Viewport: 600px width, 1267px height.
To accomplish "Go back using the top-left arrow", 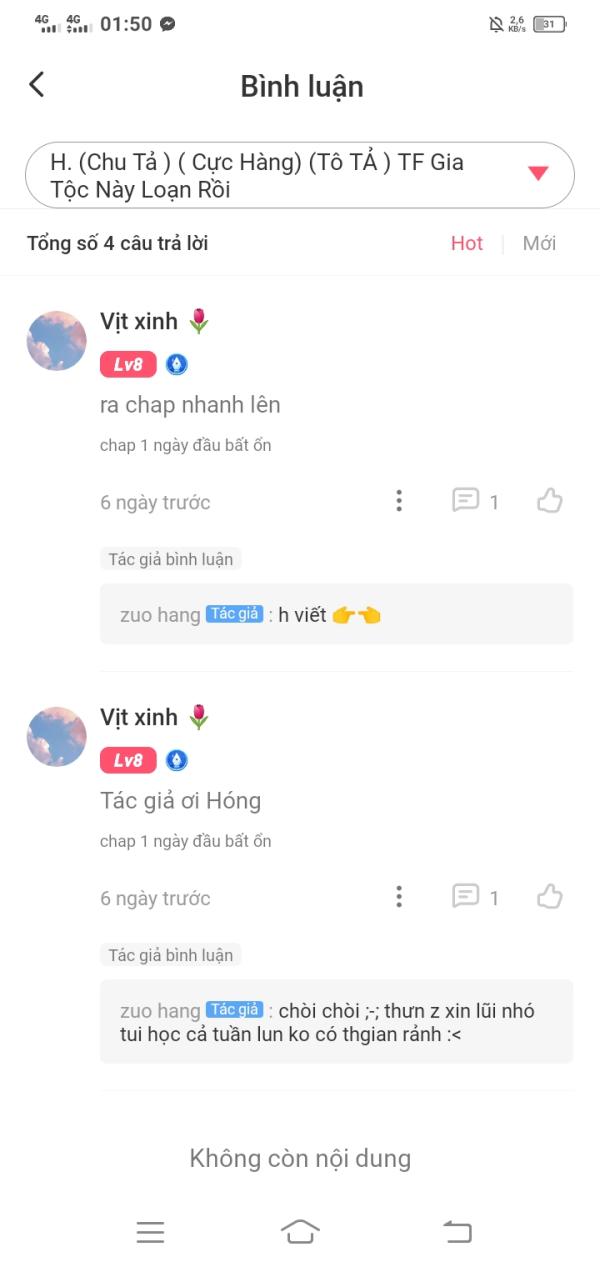I will (37, 85).
